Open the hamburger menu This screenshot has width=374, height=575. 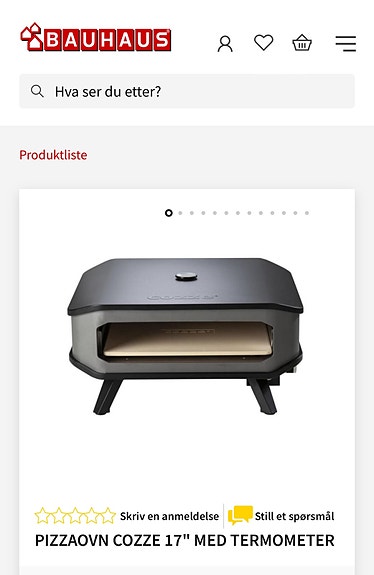345,44
